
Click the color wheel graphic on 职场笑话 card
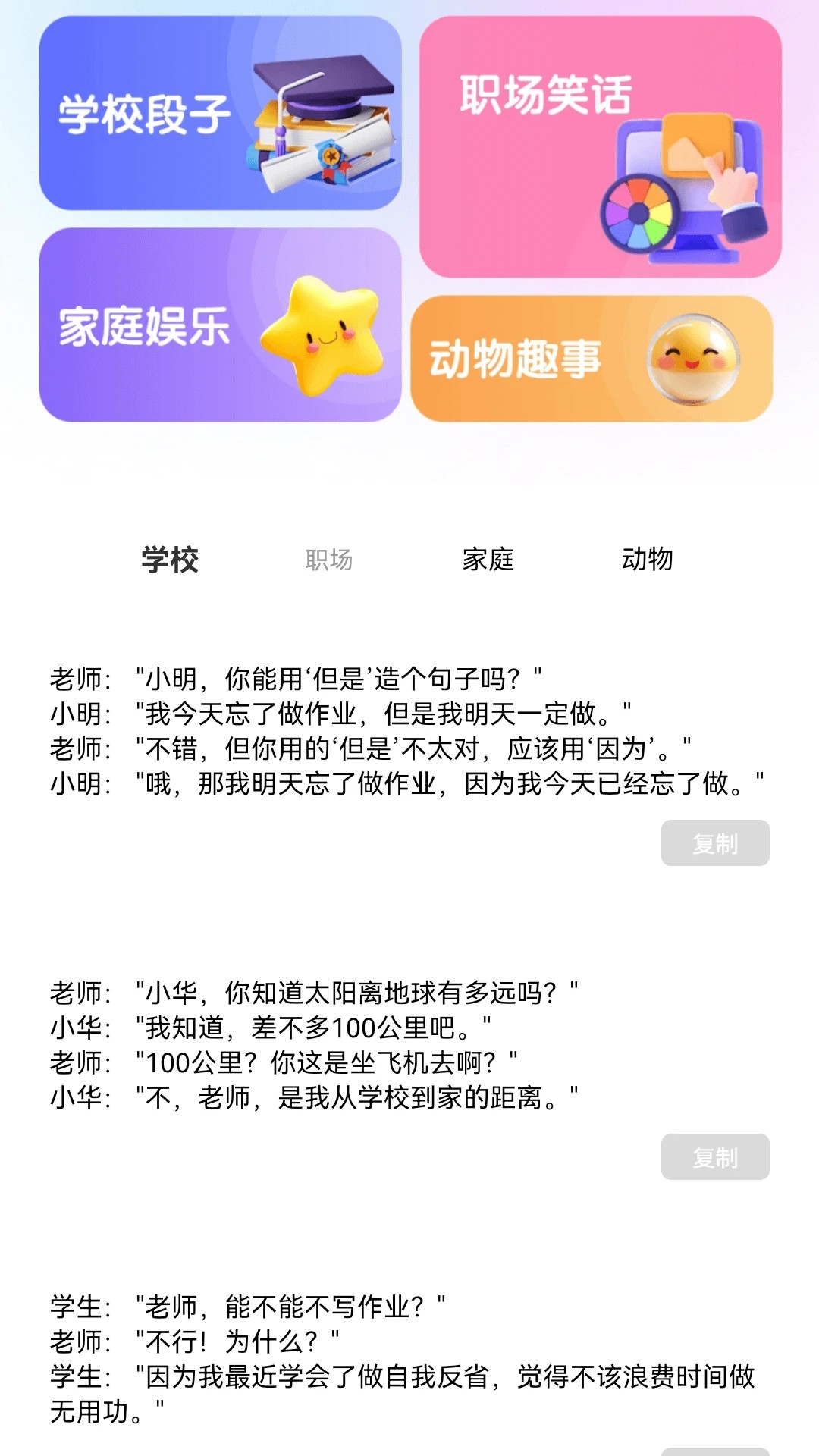click(641, 212)
